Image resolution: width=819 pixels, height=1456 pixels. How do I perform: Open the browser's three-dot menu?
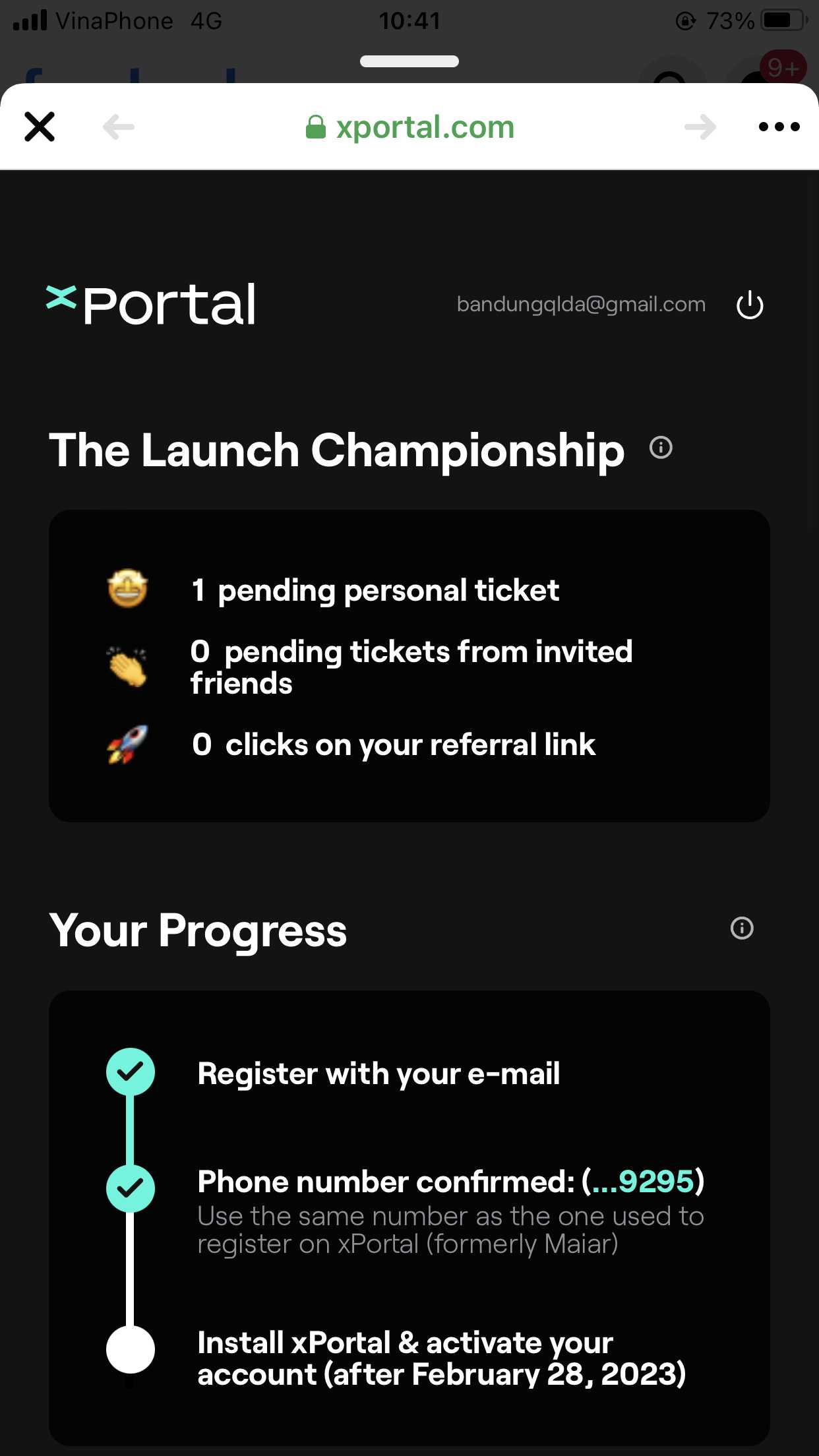779,127
